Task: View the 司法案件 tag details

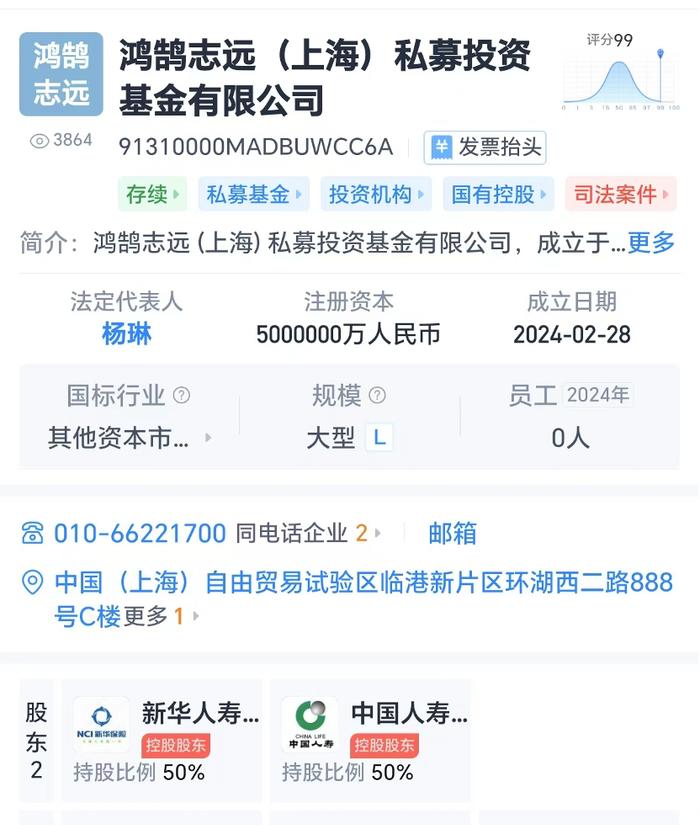Action: click(620, 194)
